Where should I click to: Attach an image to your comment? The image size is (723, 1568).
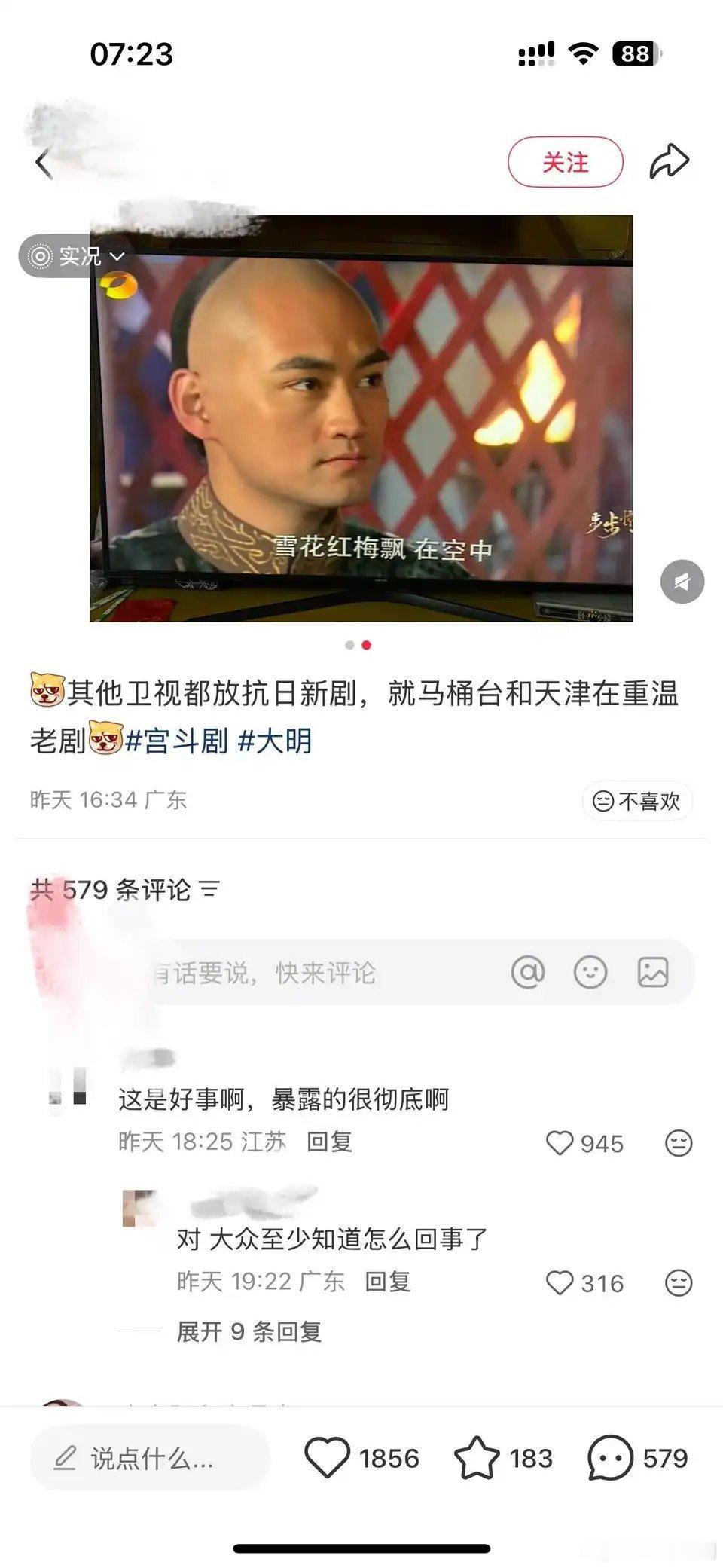pos(653,972)
